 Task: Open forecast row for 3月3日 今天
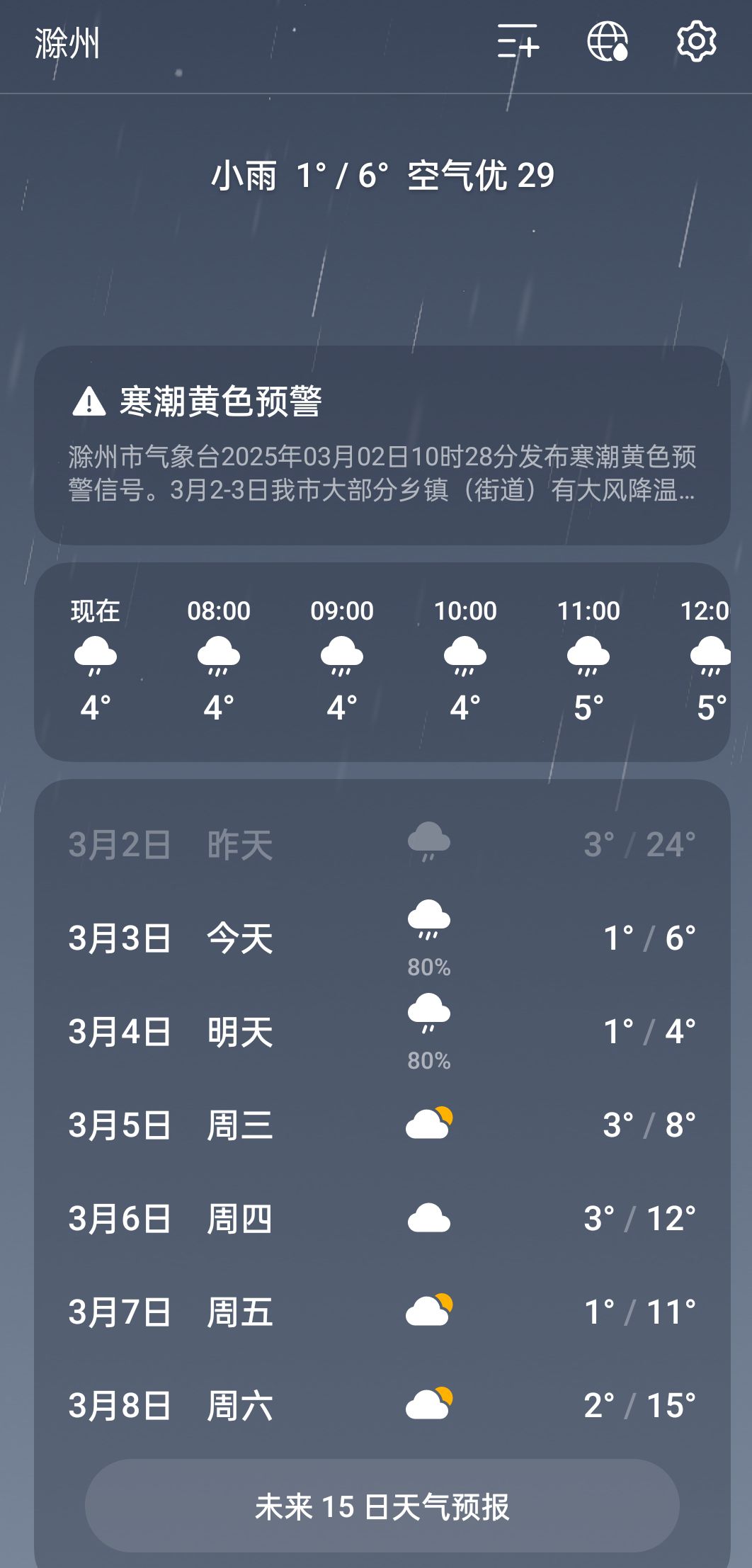[382, 938]
